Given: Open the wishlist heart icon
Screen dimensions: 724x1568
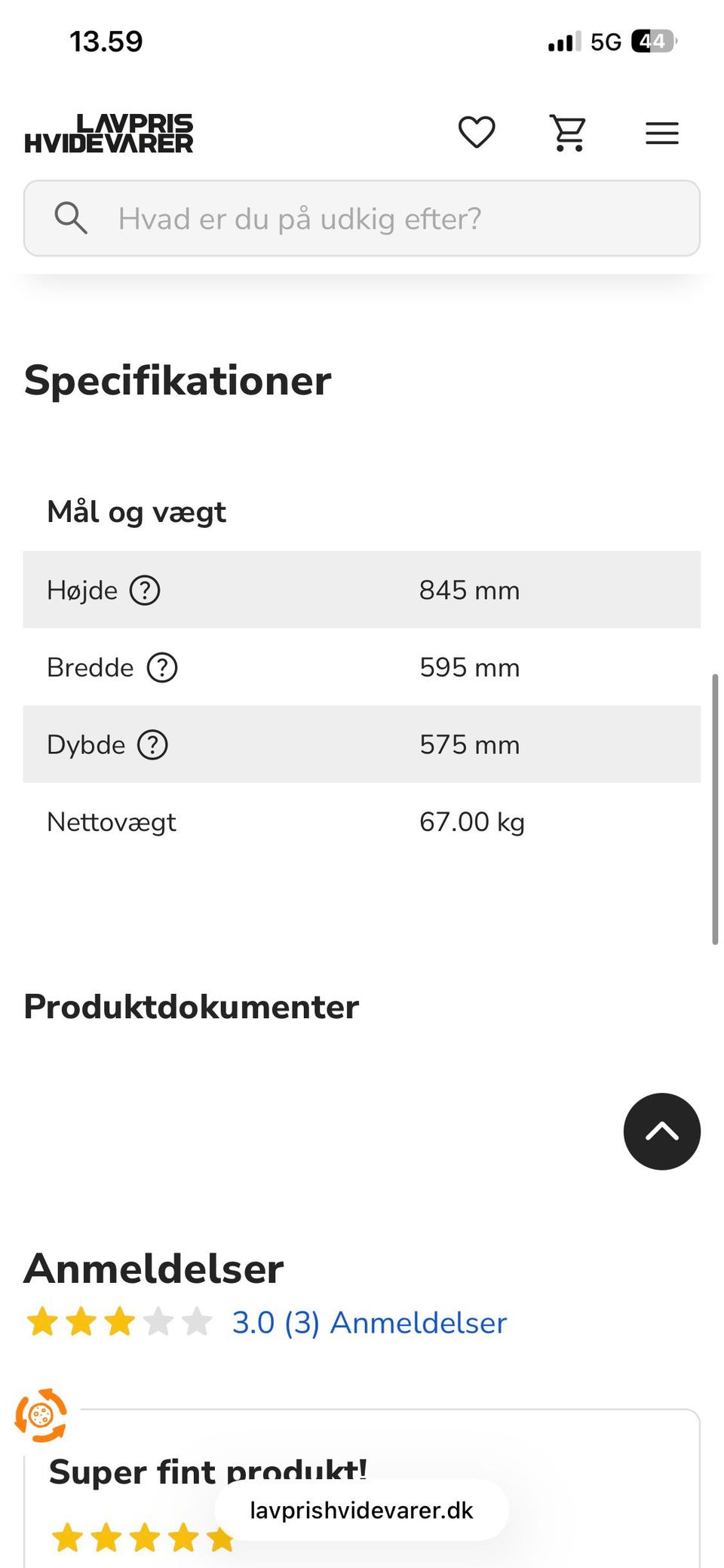Looking at the screenshot, I should (x=477, y=133).
